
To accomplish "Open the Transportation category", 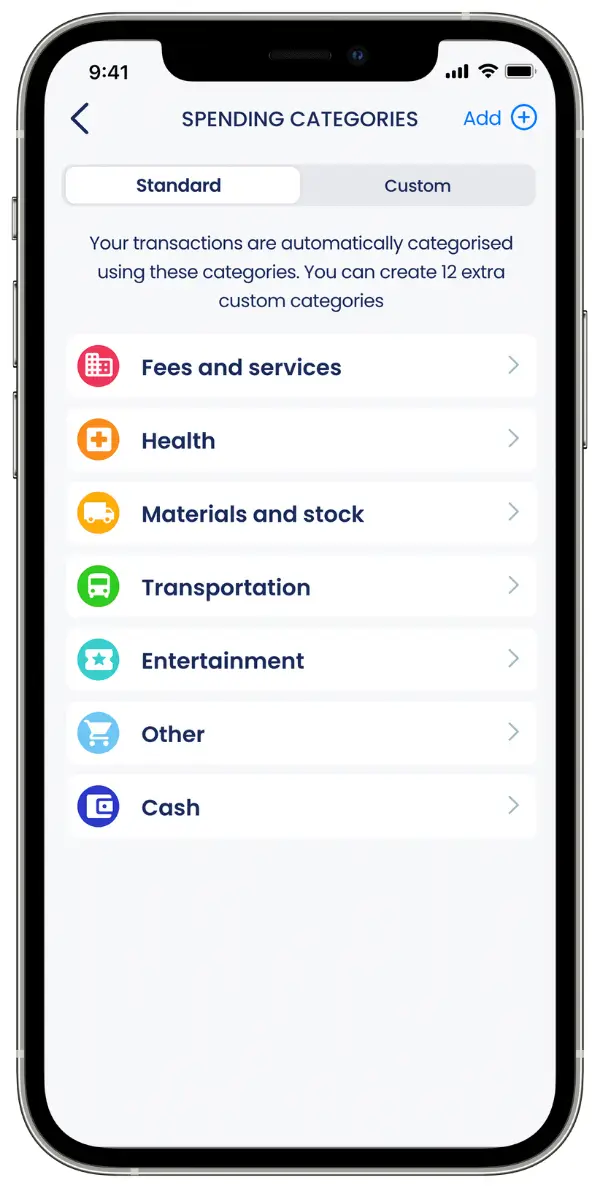I will pyautogui.click(x=300, y=587).
